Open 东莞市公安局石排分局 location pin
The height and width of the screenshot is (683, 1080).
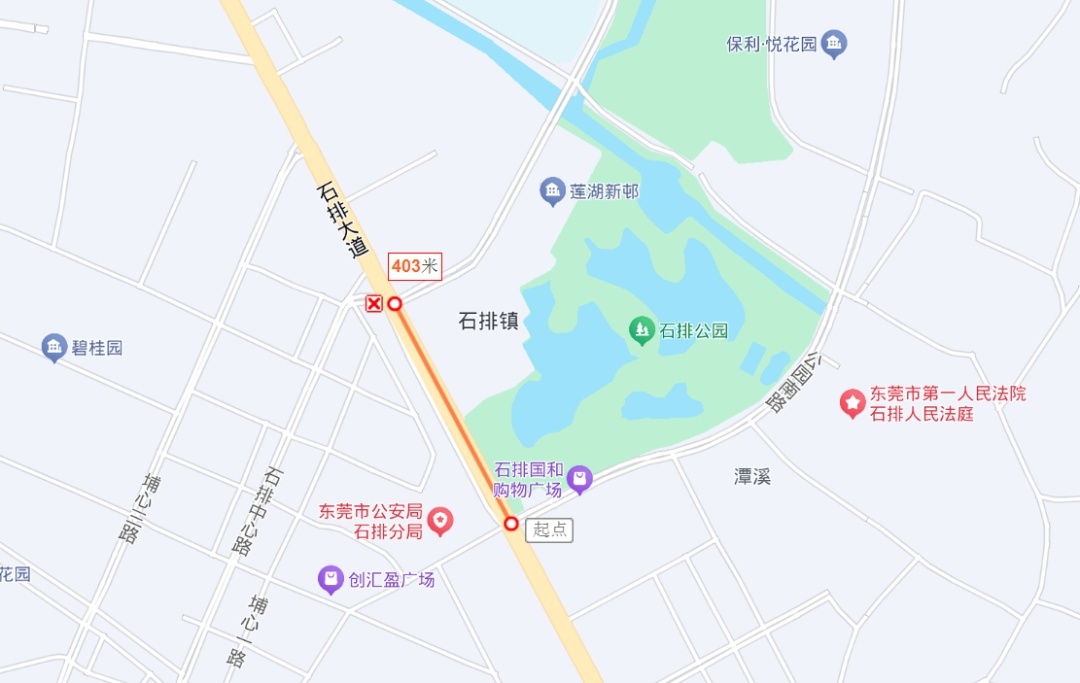pos(440,520)
